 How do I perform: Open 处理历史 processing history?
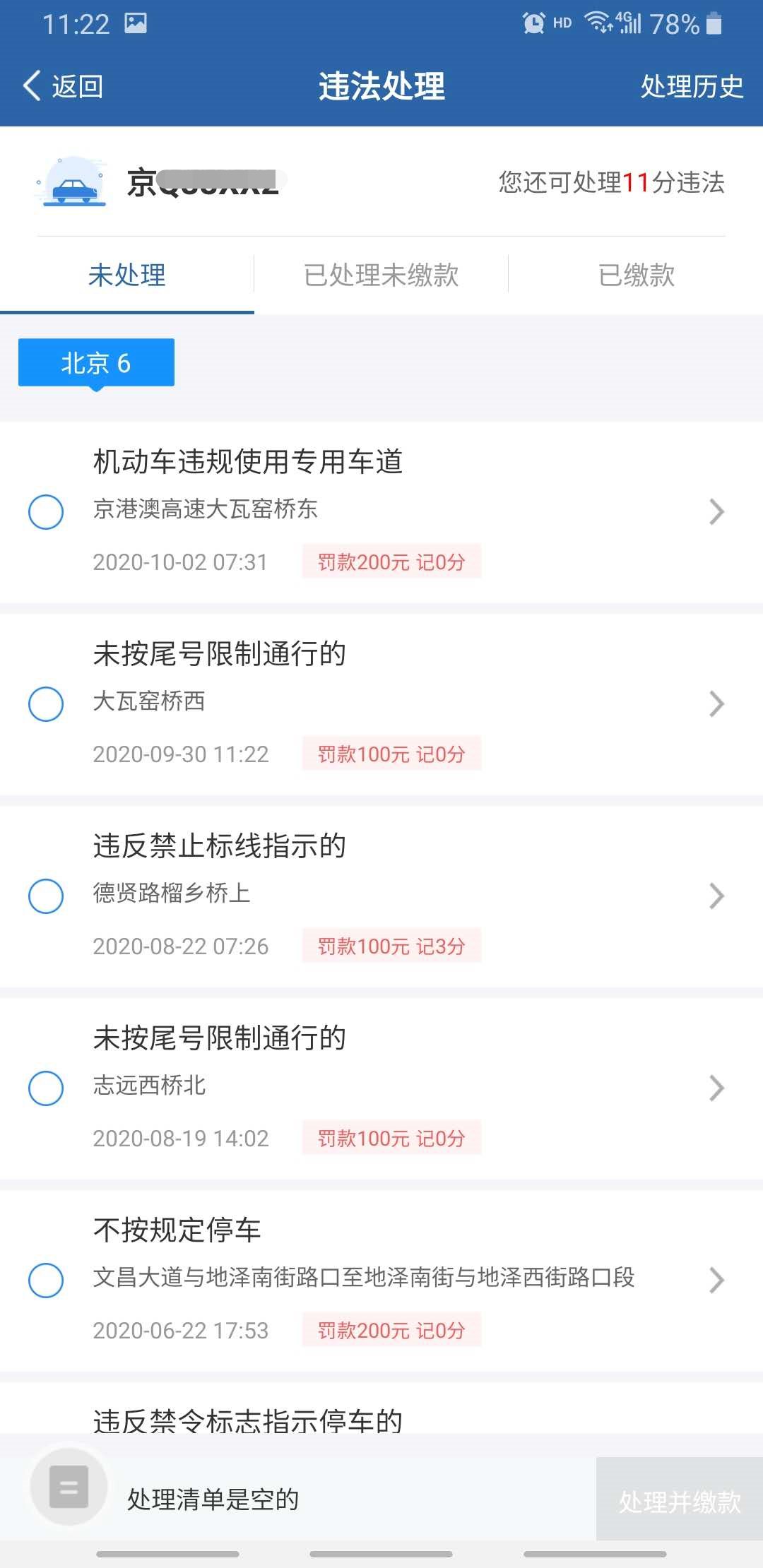tap(691, 86)
